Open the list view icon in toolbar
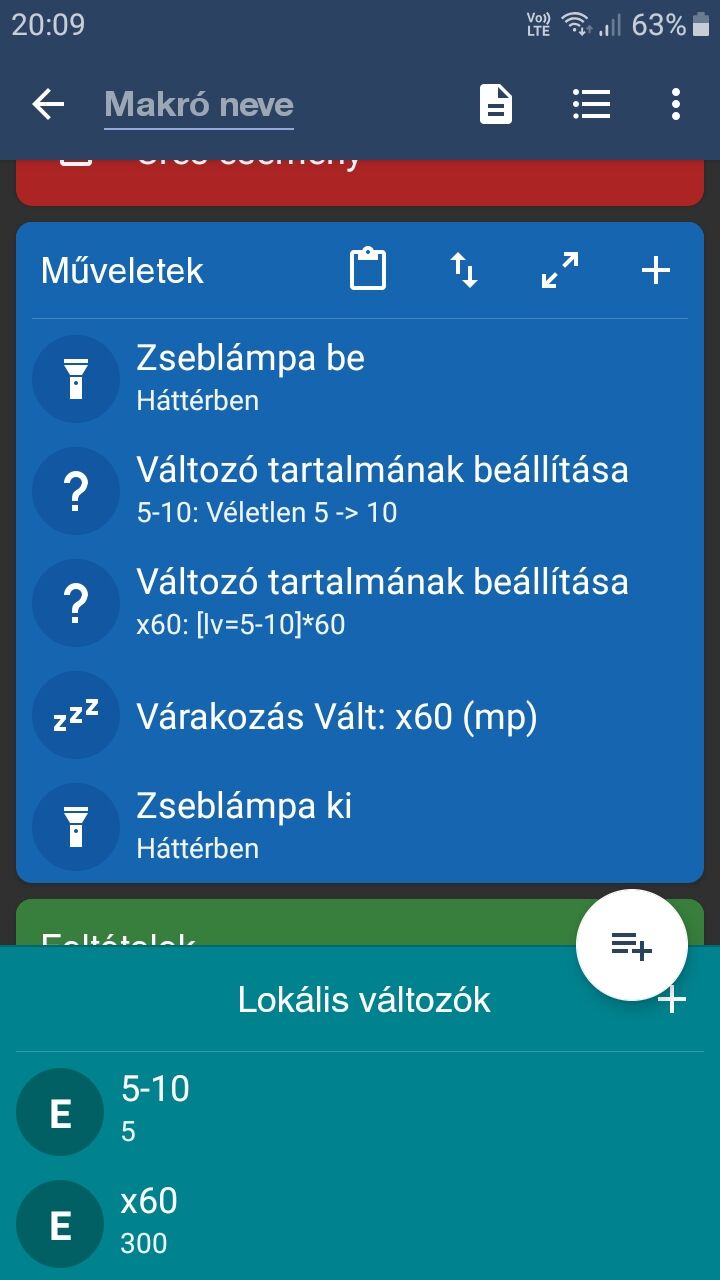720x1280 pixels. [x=591, y=104]
